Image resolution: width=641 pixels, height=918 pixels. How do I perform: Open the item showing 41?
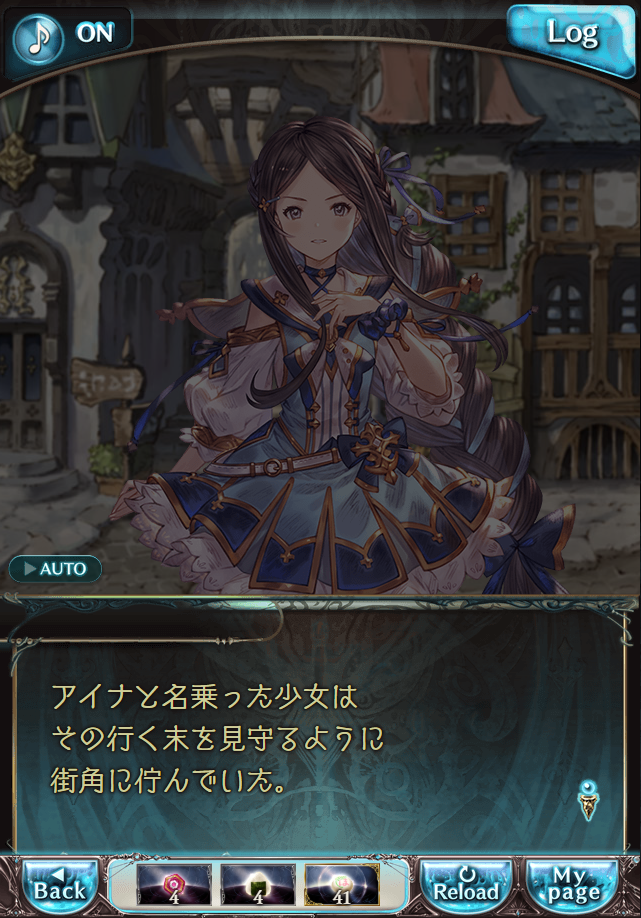coord(341,886)
